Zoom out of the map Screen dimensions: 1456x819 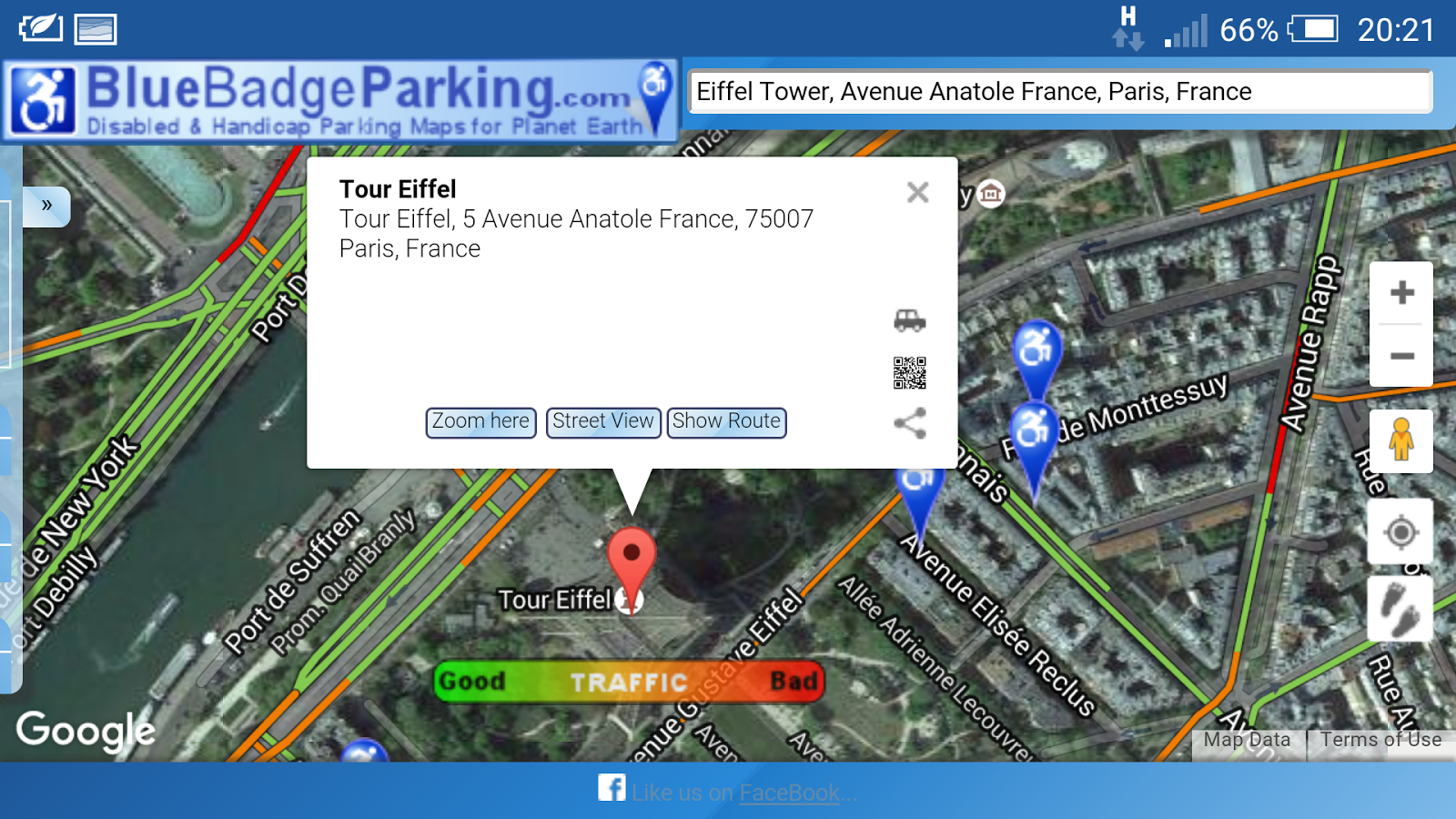click(1401, 356)
